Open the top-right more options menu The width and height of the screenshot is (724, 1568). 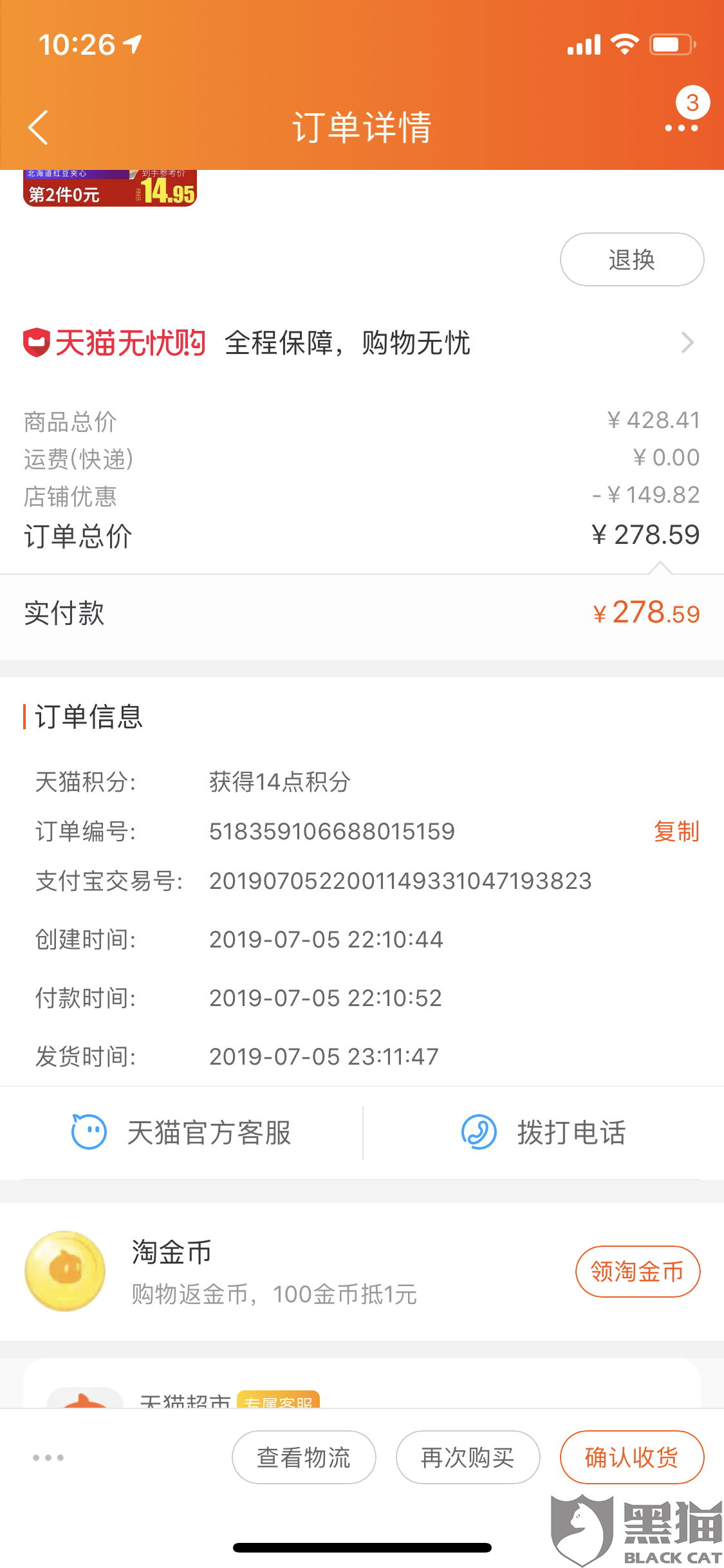tap(681, 127)
